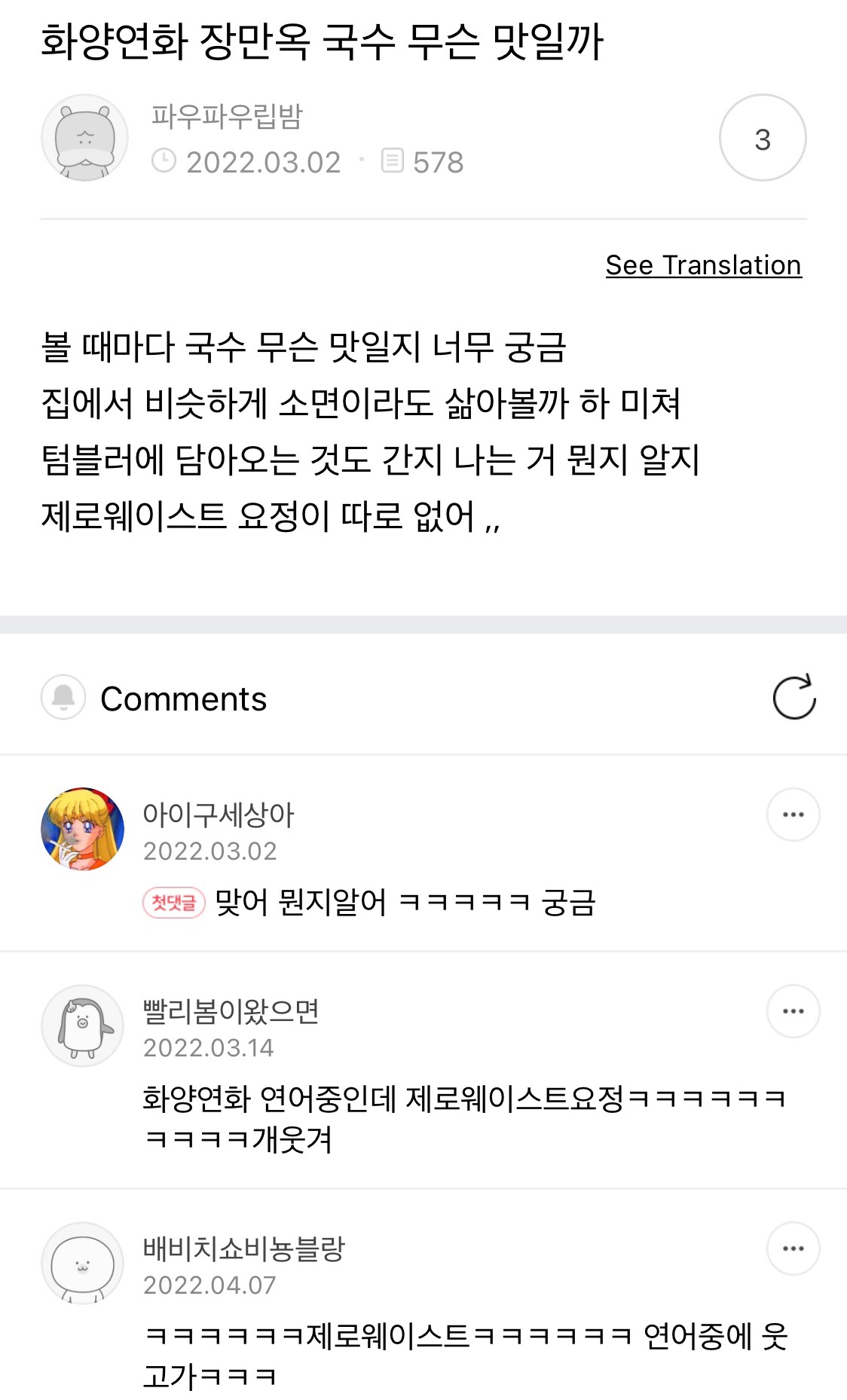Refresh the comments list

coord(797,698)
